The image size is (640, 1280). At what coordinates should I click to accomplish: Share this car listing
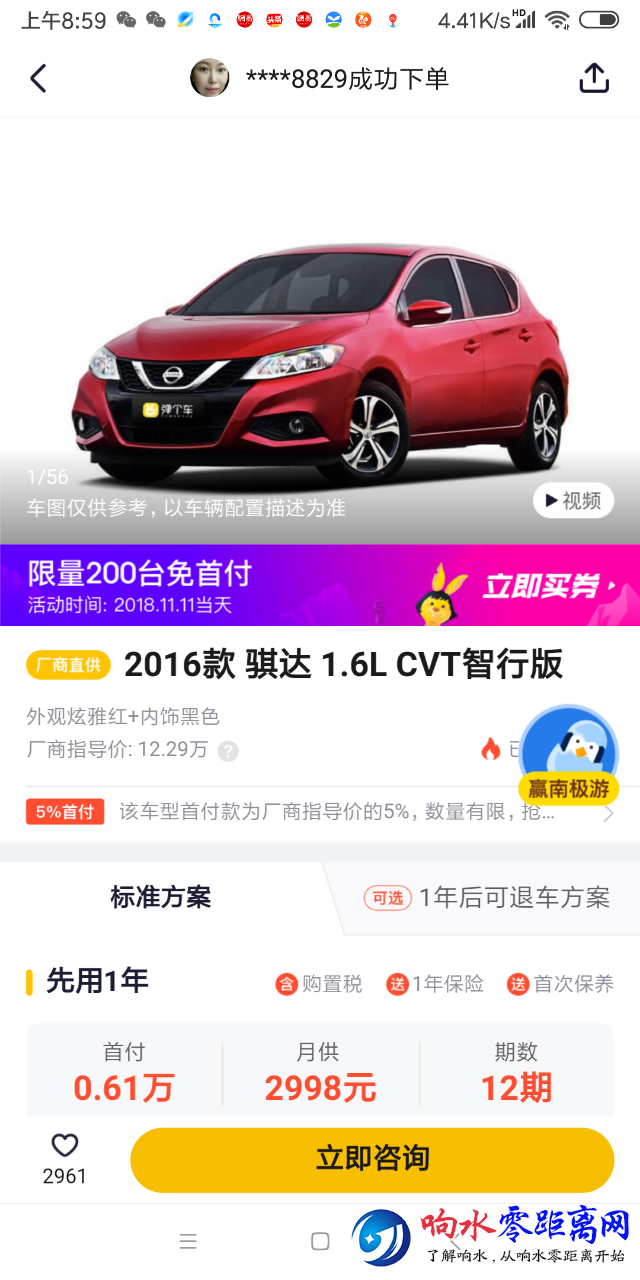[x=594, y=78]
